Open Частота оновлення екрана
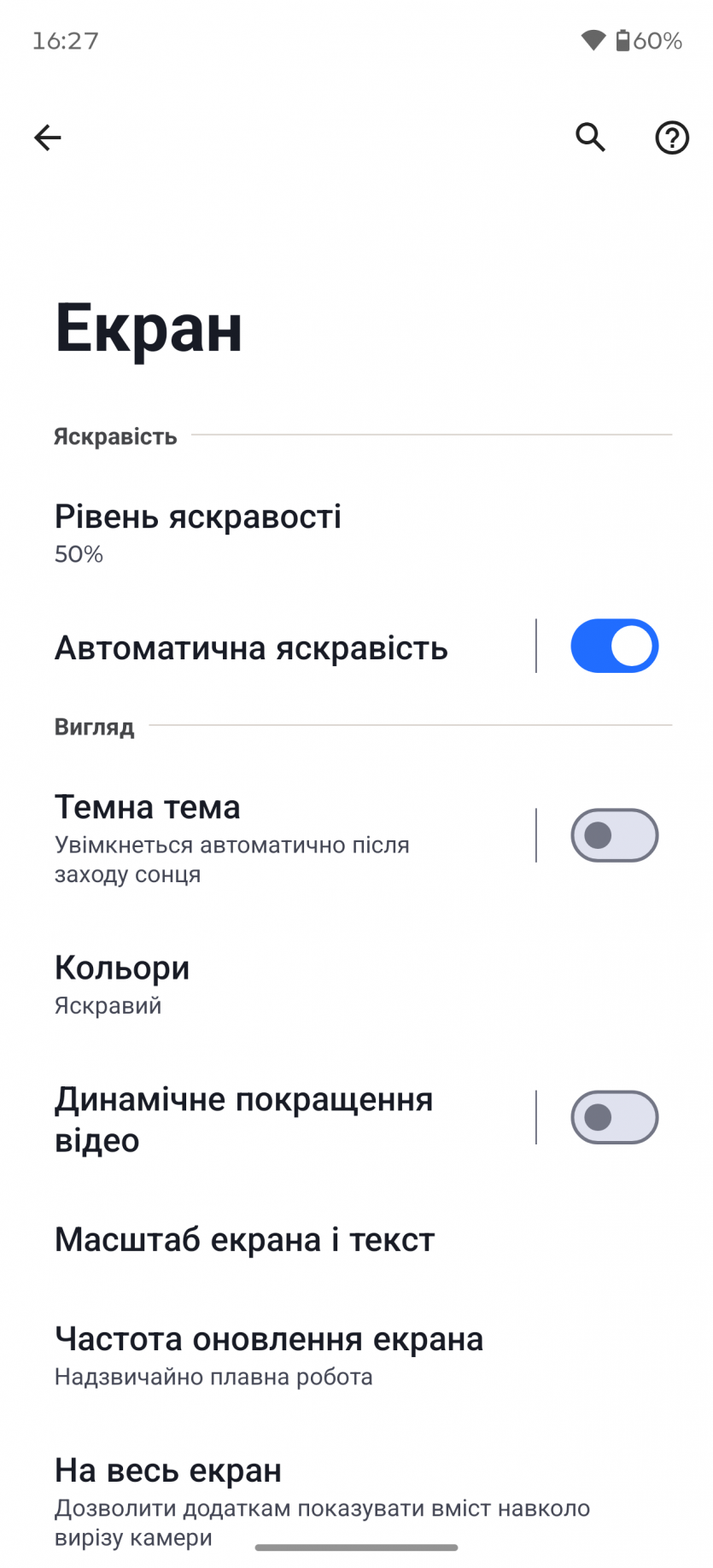713x1568 pixels. [x=269, y=1354]
